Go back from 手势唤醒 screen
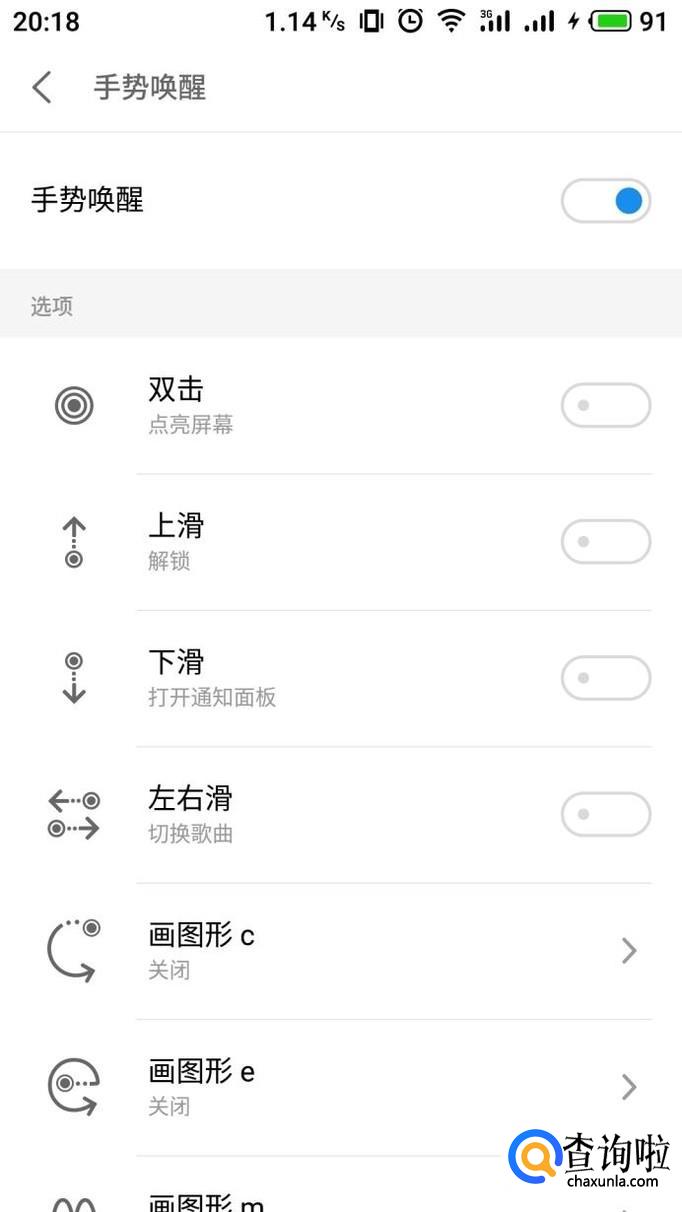The image size is (682, 1212). coord(42,88)
